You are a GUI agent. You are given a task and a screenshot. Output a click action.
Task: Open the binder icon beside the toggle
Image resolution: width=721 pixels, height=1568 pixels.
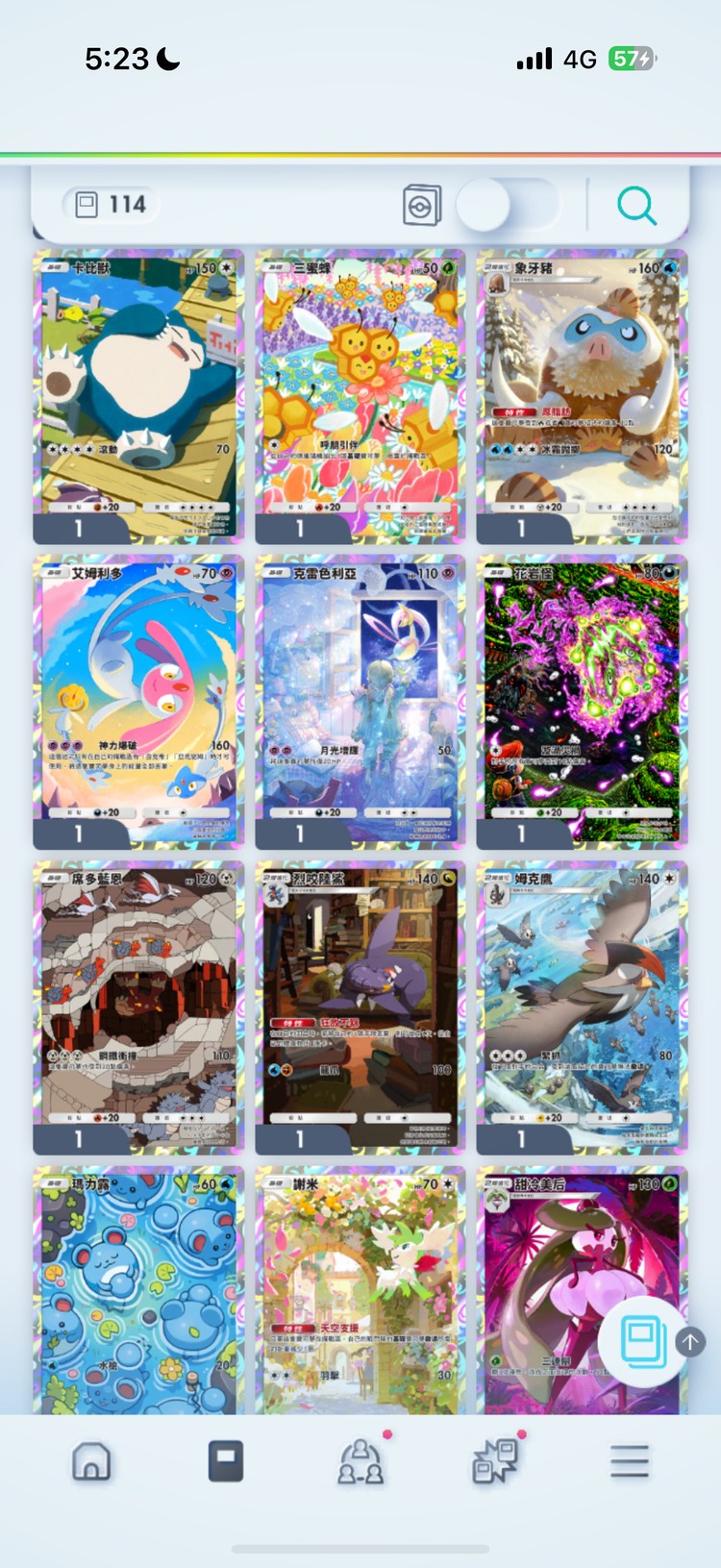click(x=421, y=205)
